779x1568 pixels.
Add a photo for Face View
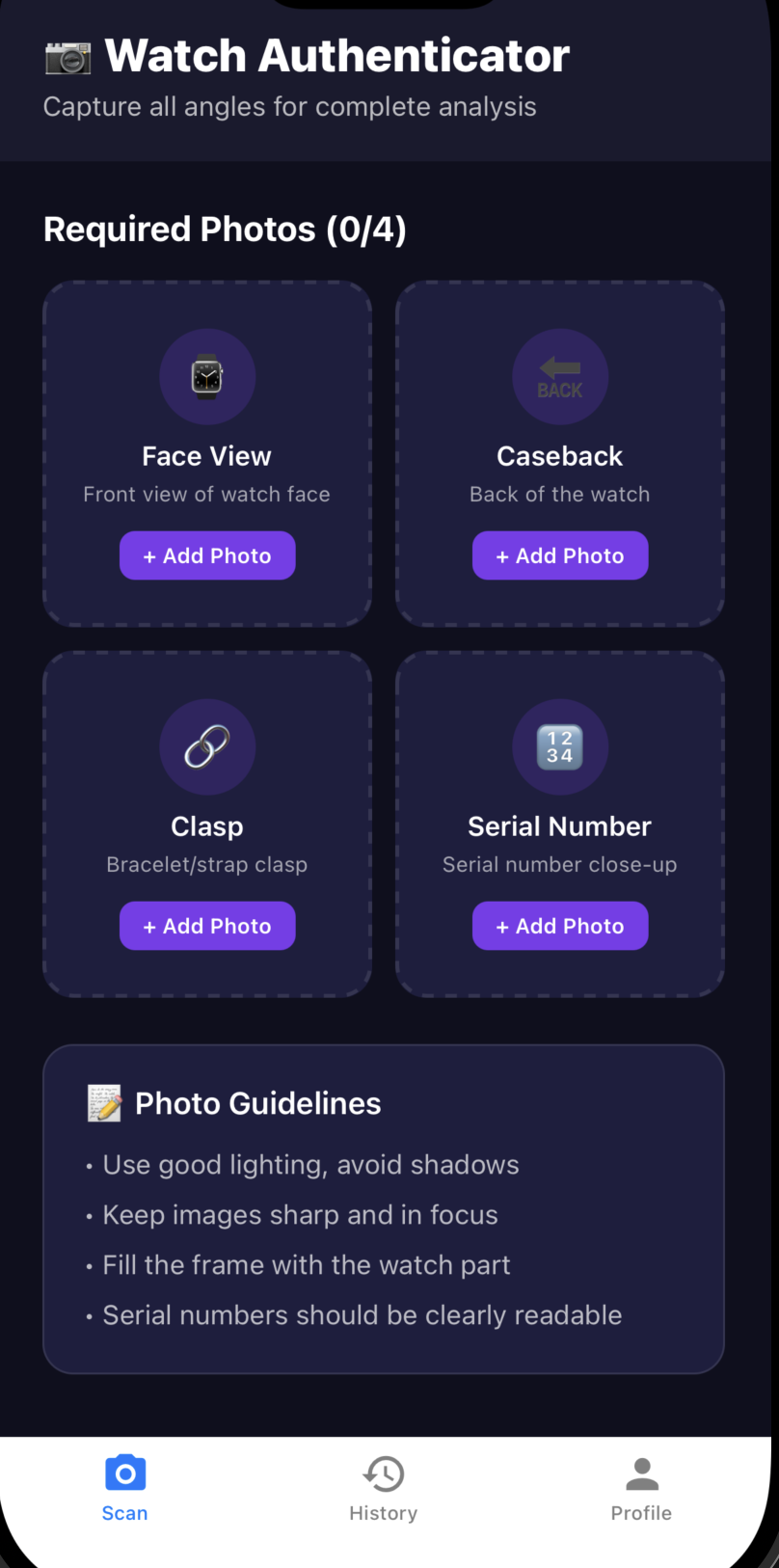pos(207,555)
